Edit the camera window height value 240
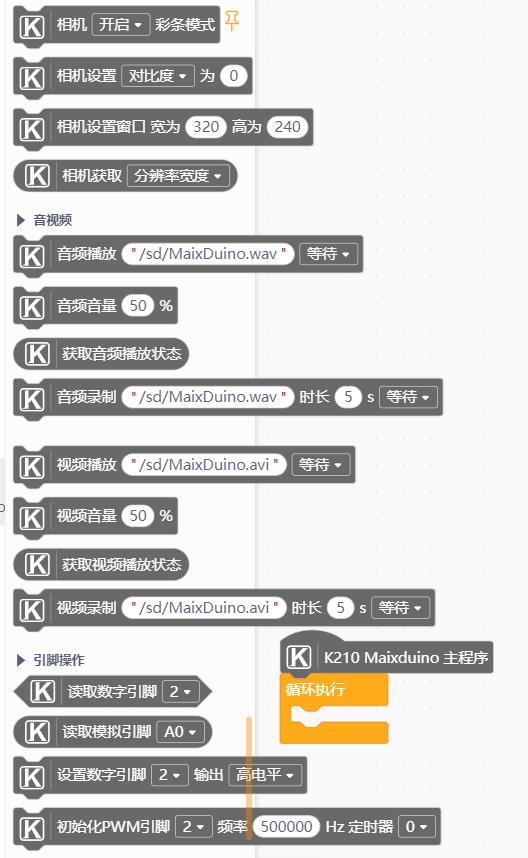The height and width of the screenshot is (858, 528). tap(287, 127)
